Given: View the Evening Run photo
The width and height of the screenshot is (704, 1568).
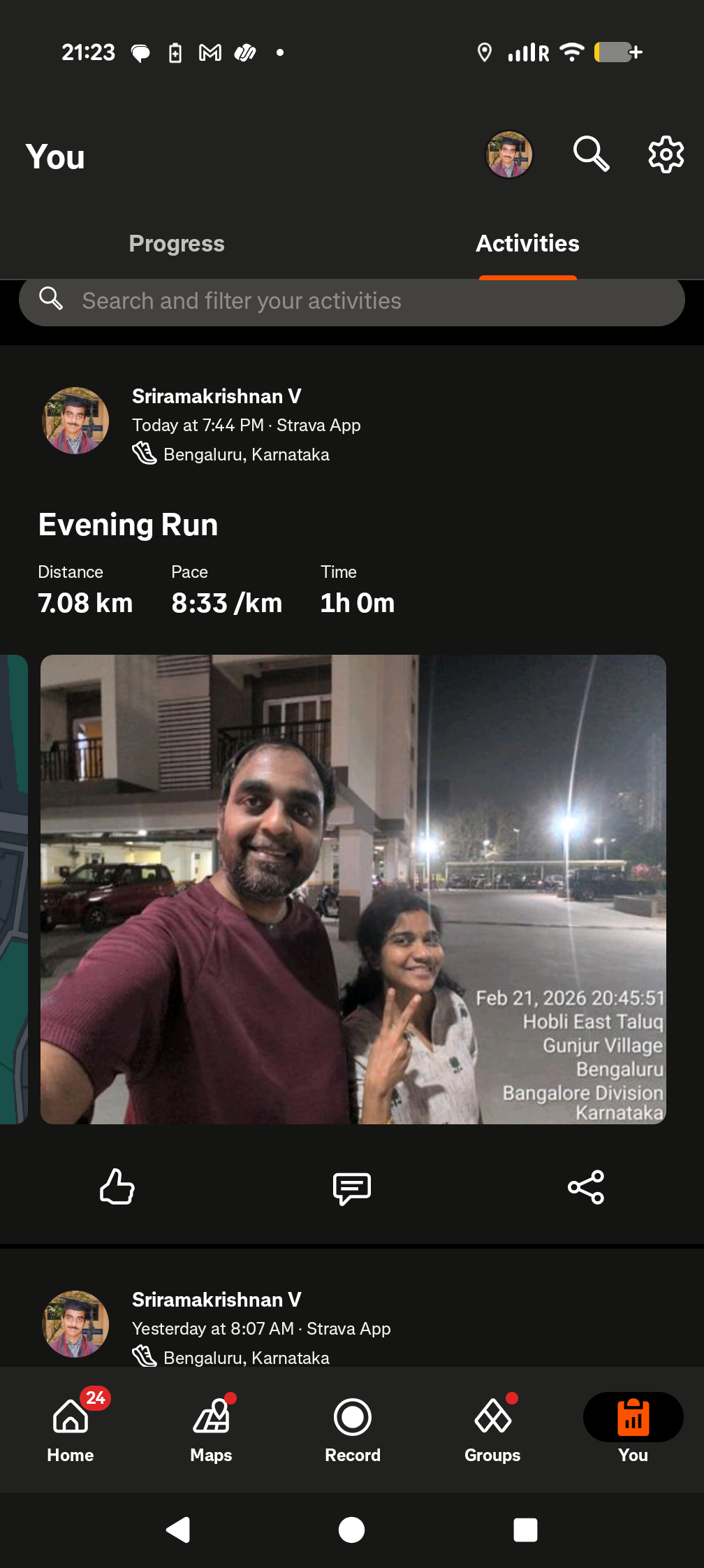Looking at the screenshot, I should tap(353, 889).
